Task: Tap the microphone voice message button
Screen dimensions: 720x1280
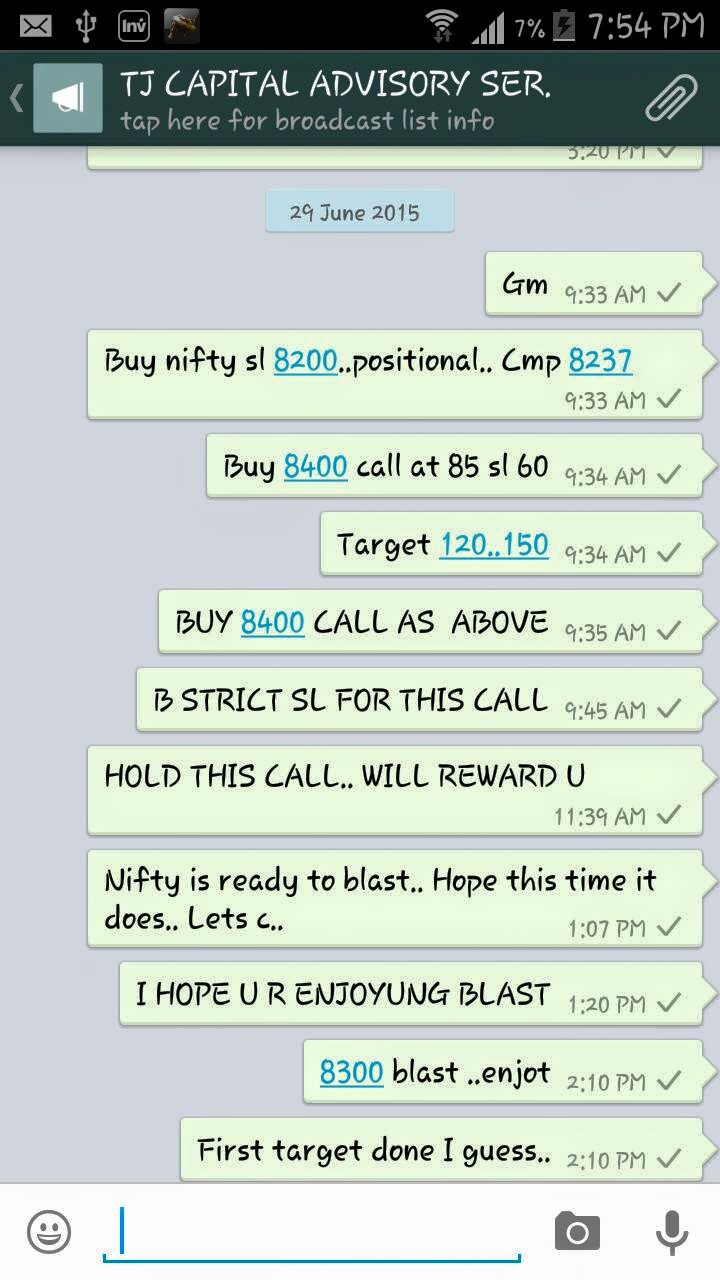Action: click(x=671, y=1231)
